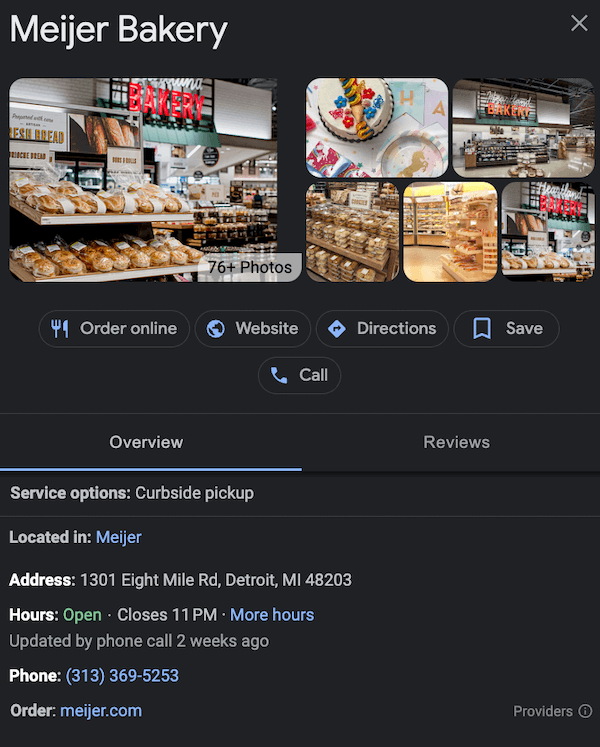View the birthday cake photo
The image size is (600, 747).
(376, 127)
